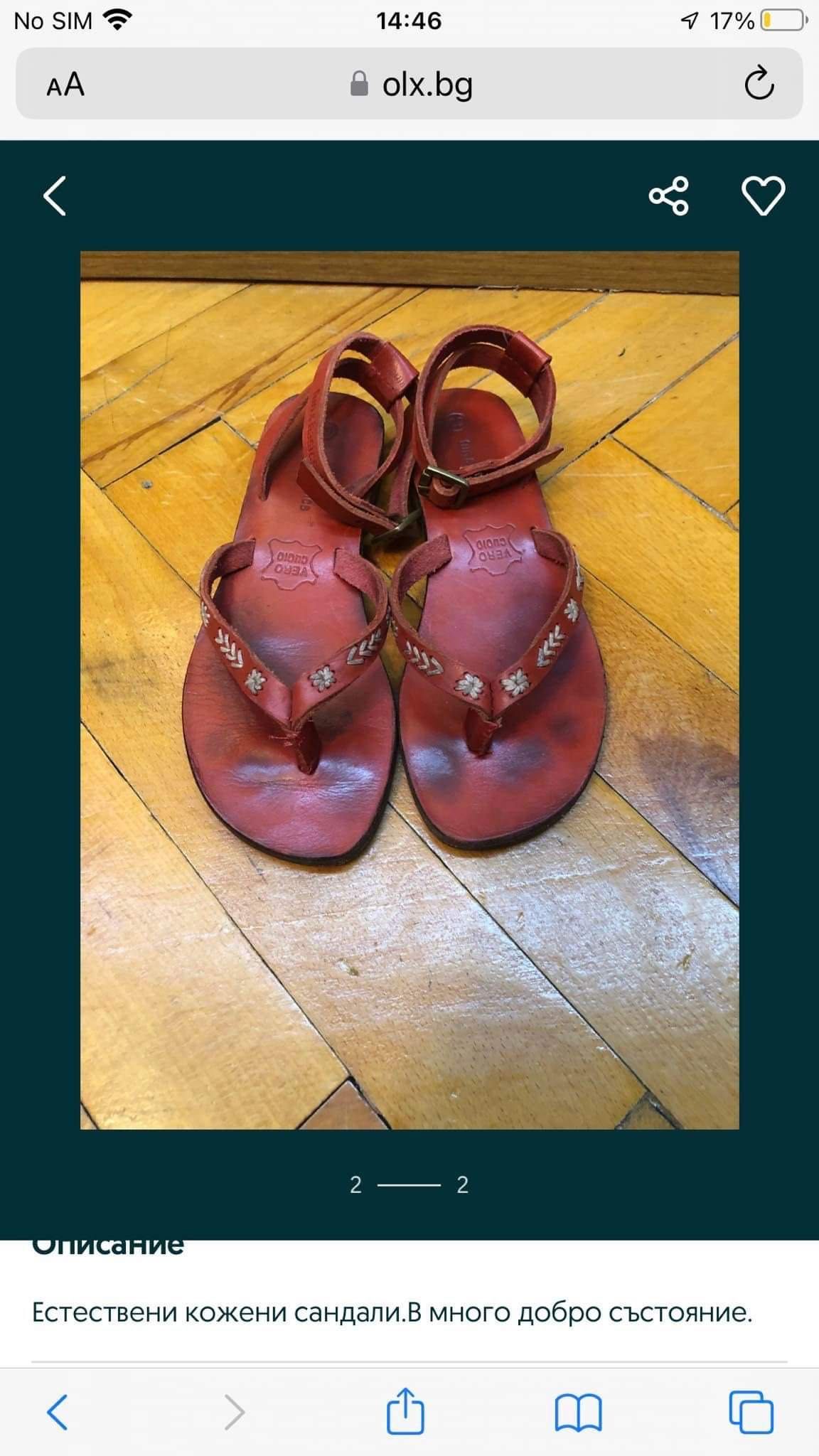Image resolution: width=819 pixels, height=1456 pixels.
Task: Show all open Safari tabs
Action: click(x=751, y=1411)
